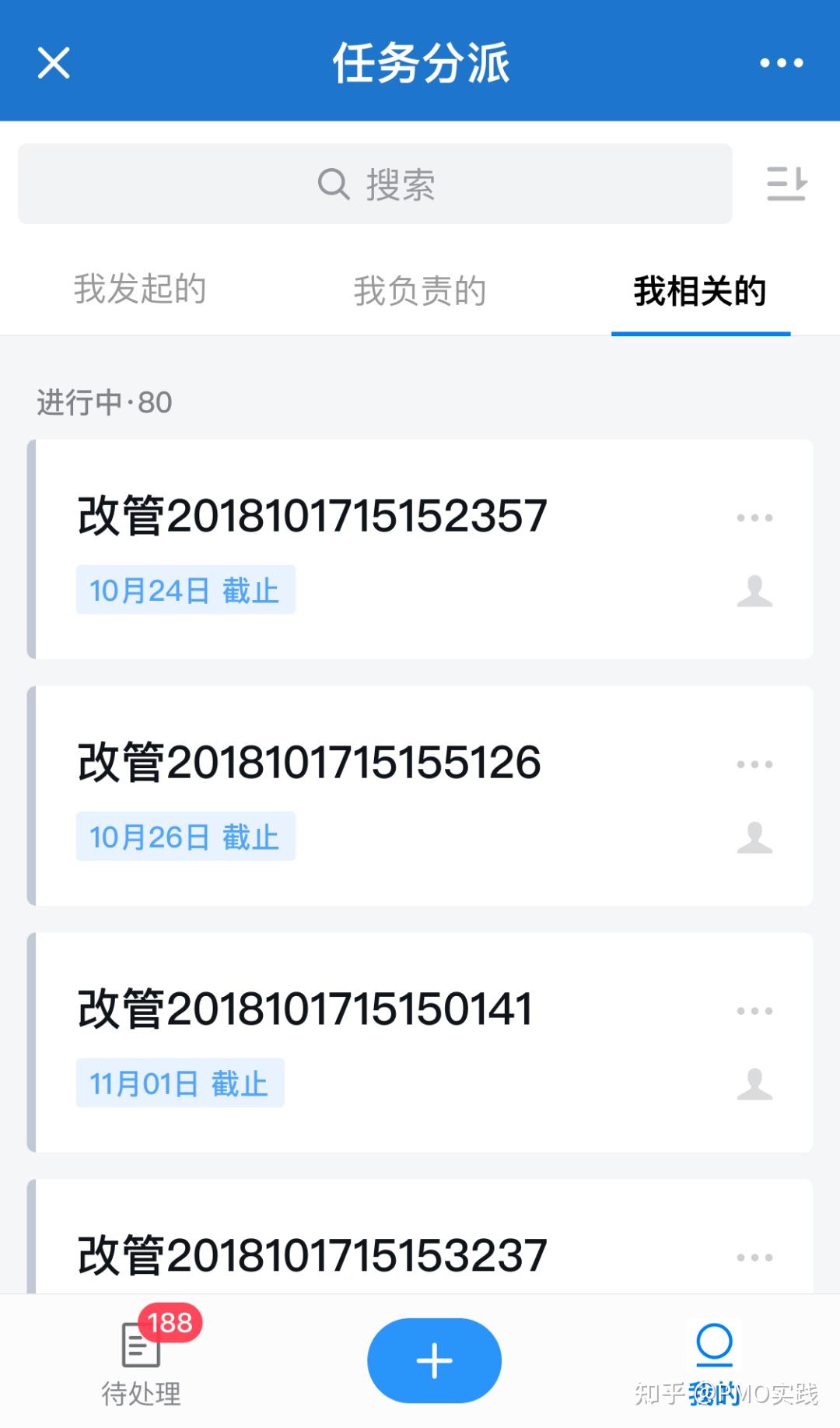Select the 我相关的 tab
The image size is (840, 1428).
point(699,291)
